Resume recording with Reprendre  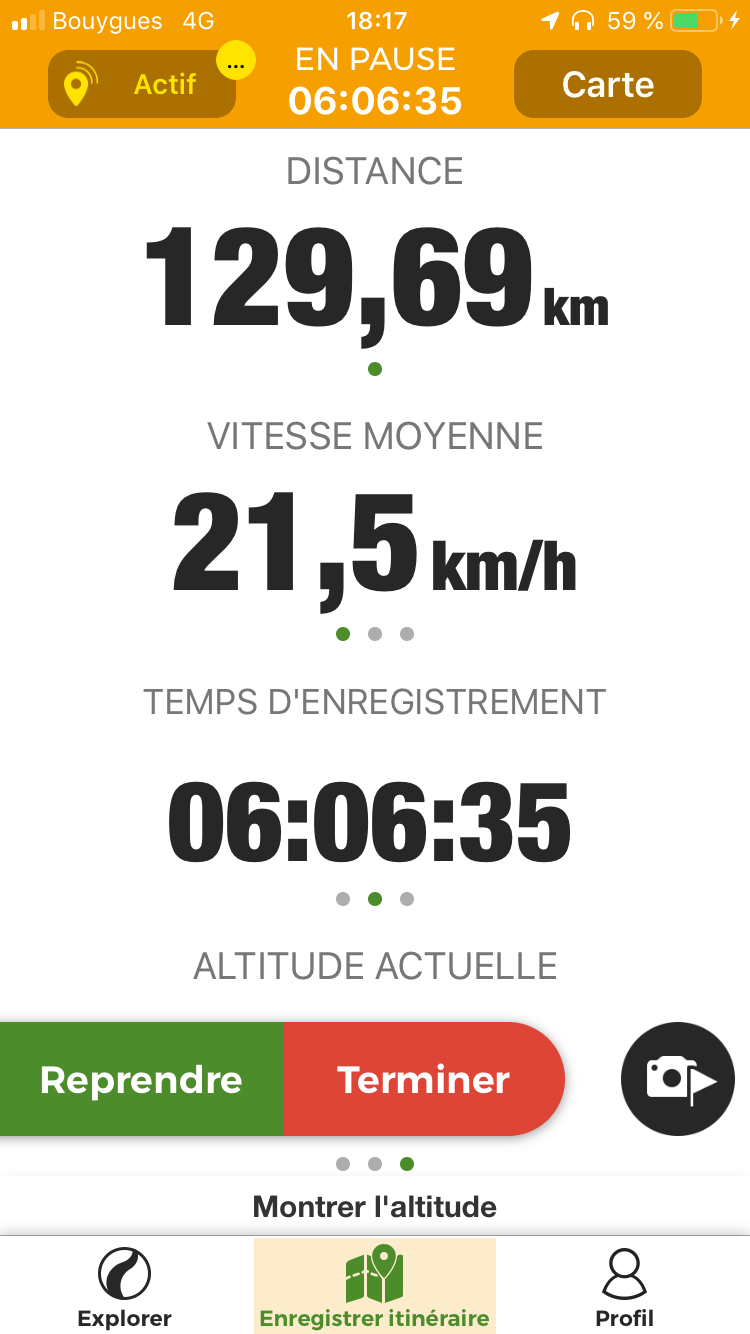[141, 1079]
